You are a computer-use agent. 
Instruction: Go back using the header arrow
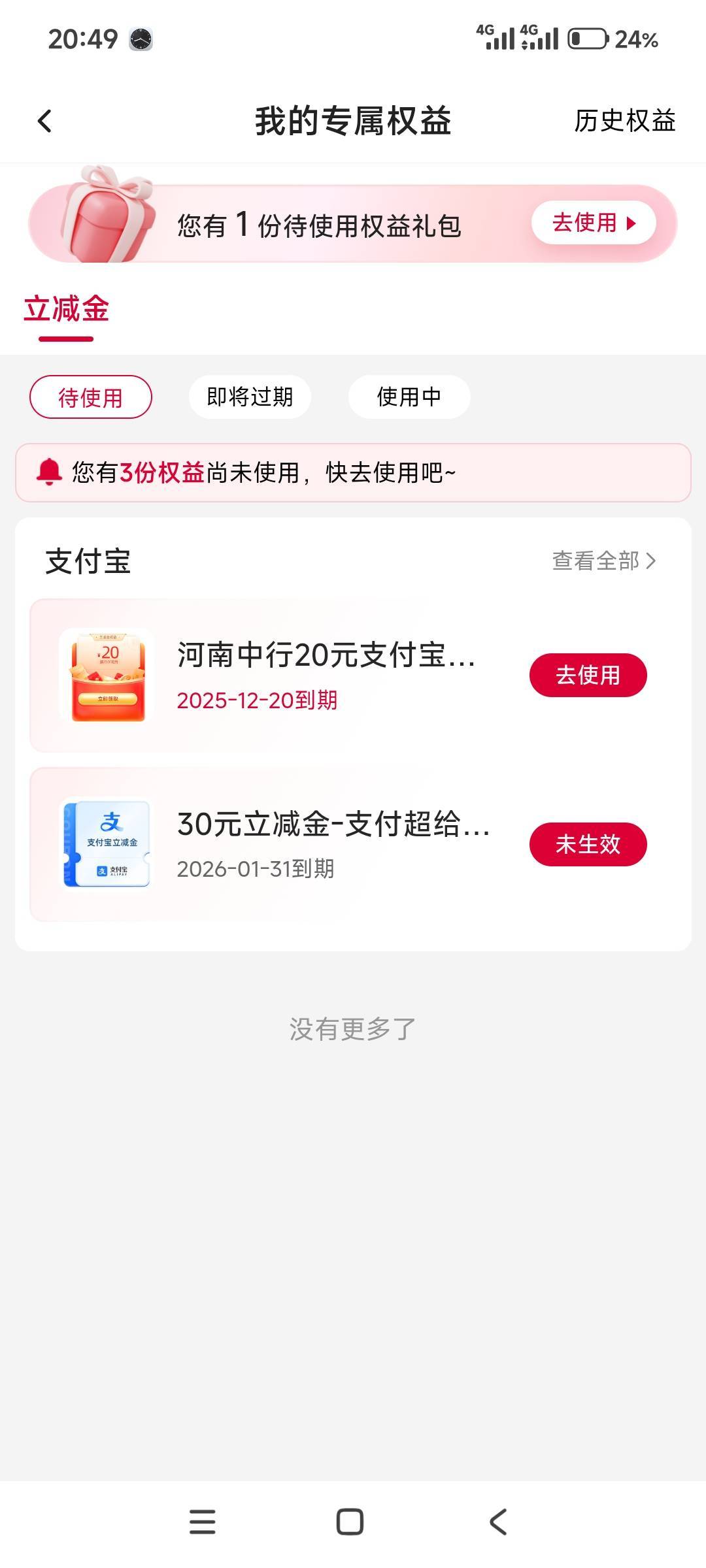[44, 121]
